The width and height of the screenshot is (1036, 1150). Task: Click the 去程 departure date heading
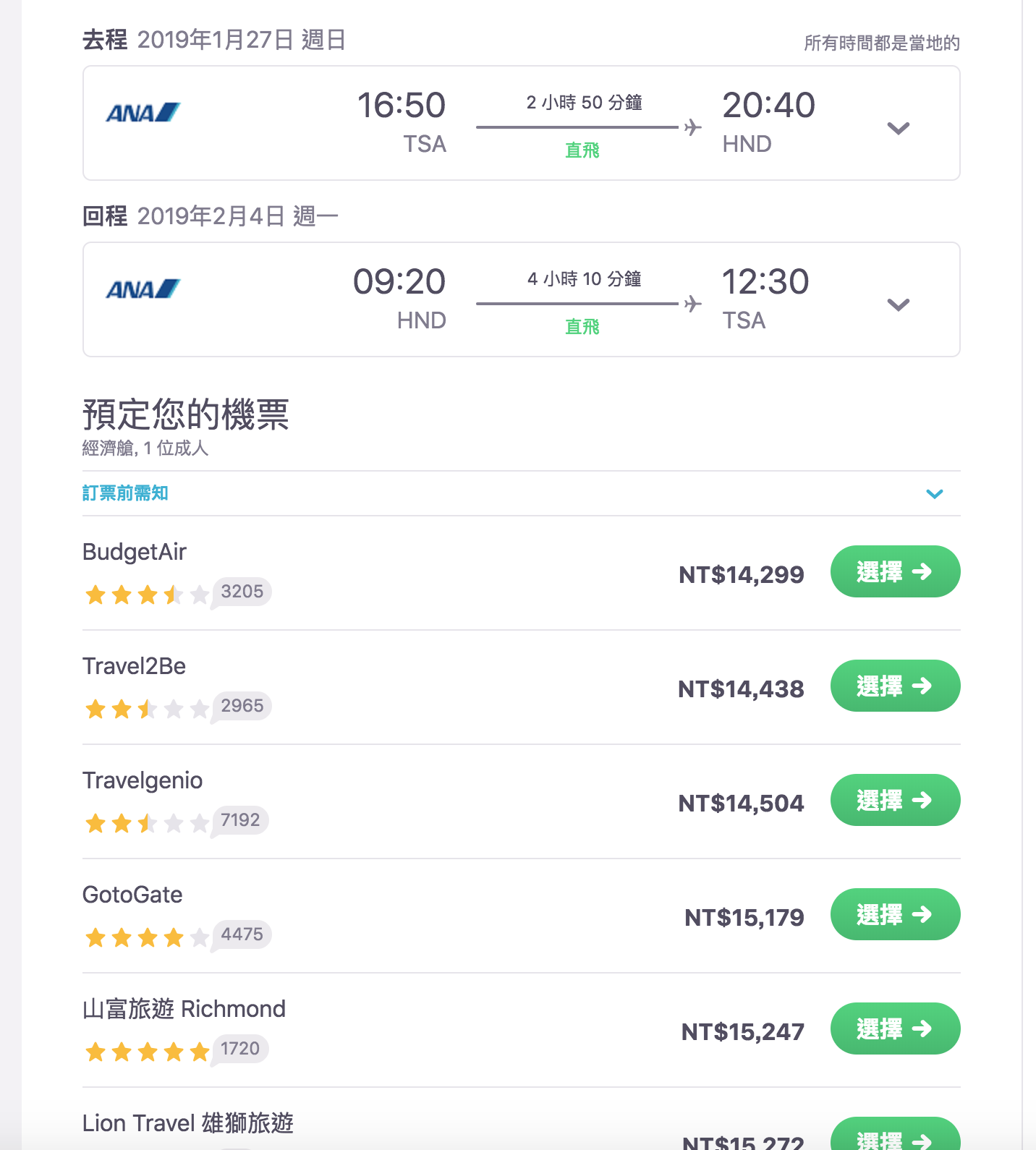tap(213, 40)
